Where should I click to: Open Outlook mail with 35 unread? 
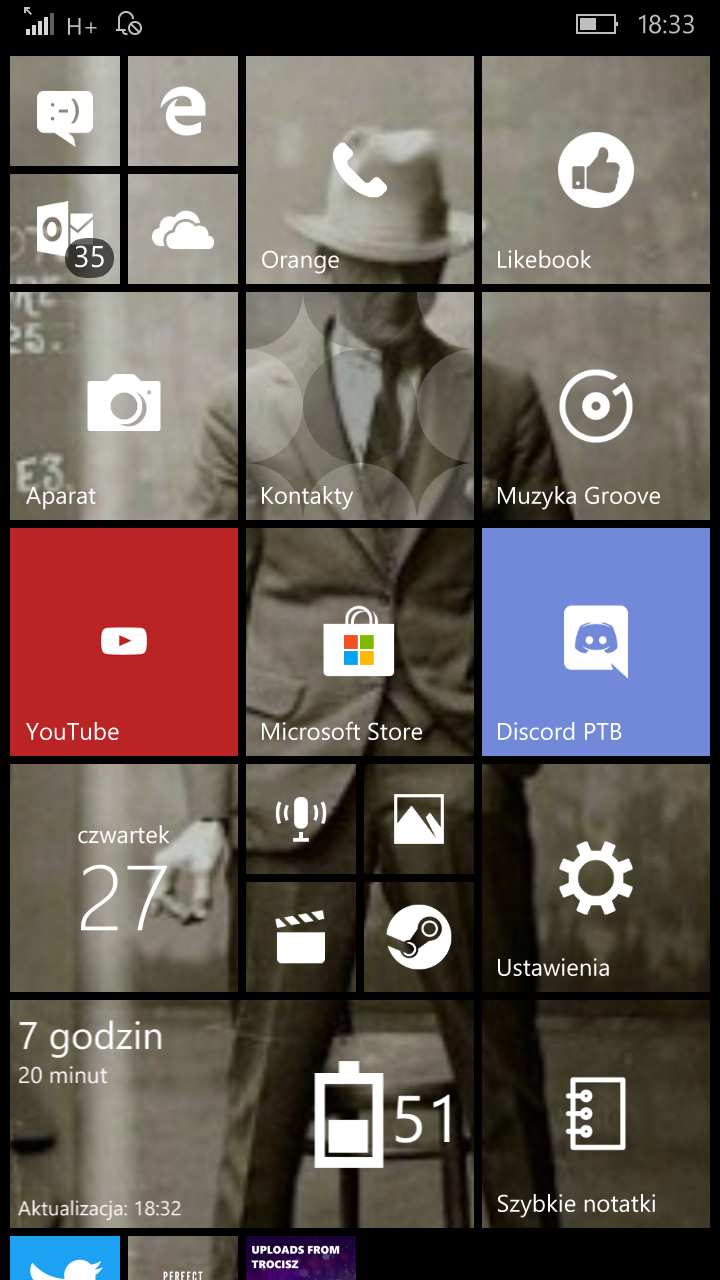click(x=65, y=229)
